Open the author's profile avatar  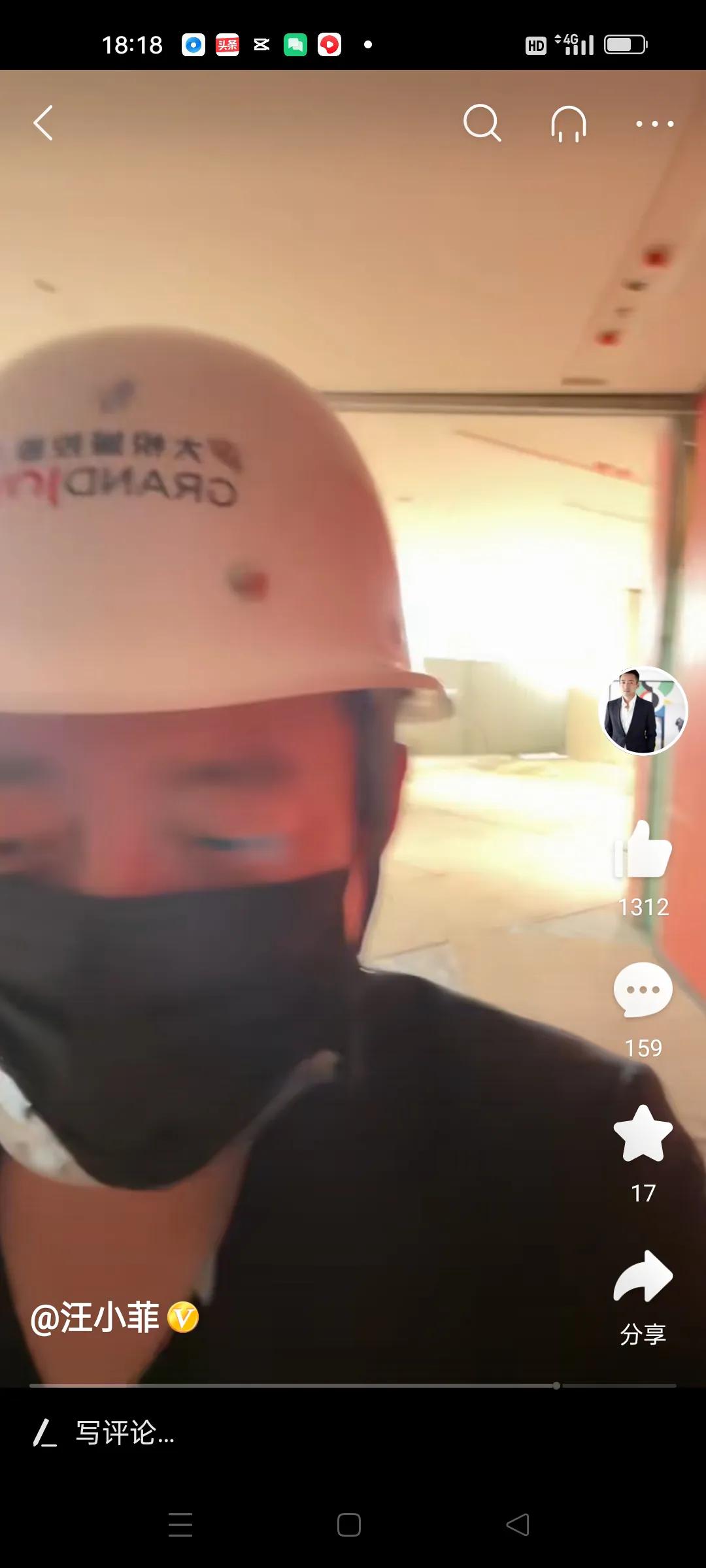[643, 711]
